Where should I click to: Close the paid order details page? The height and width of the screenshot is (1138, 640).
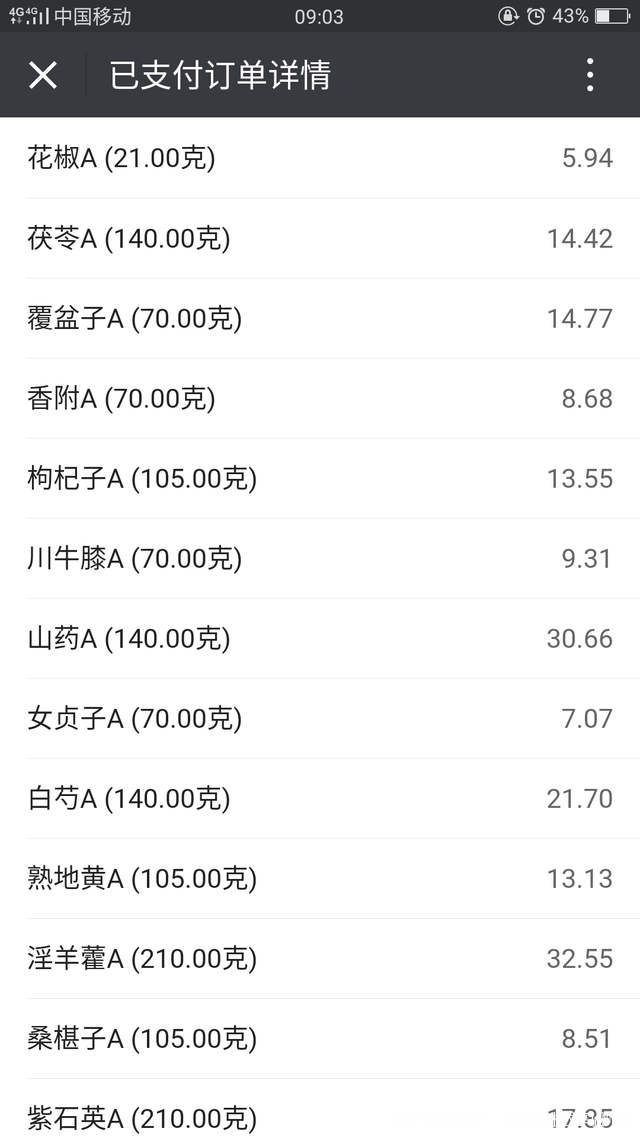coord(43,75)
